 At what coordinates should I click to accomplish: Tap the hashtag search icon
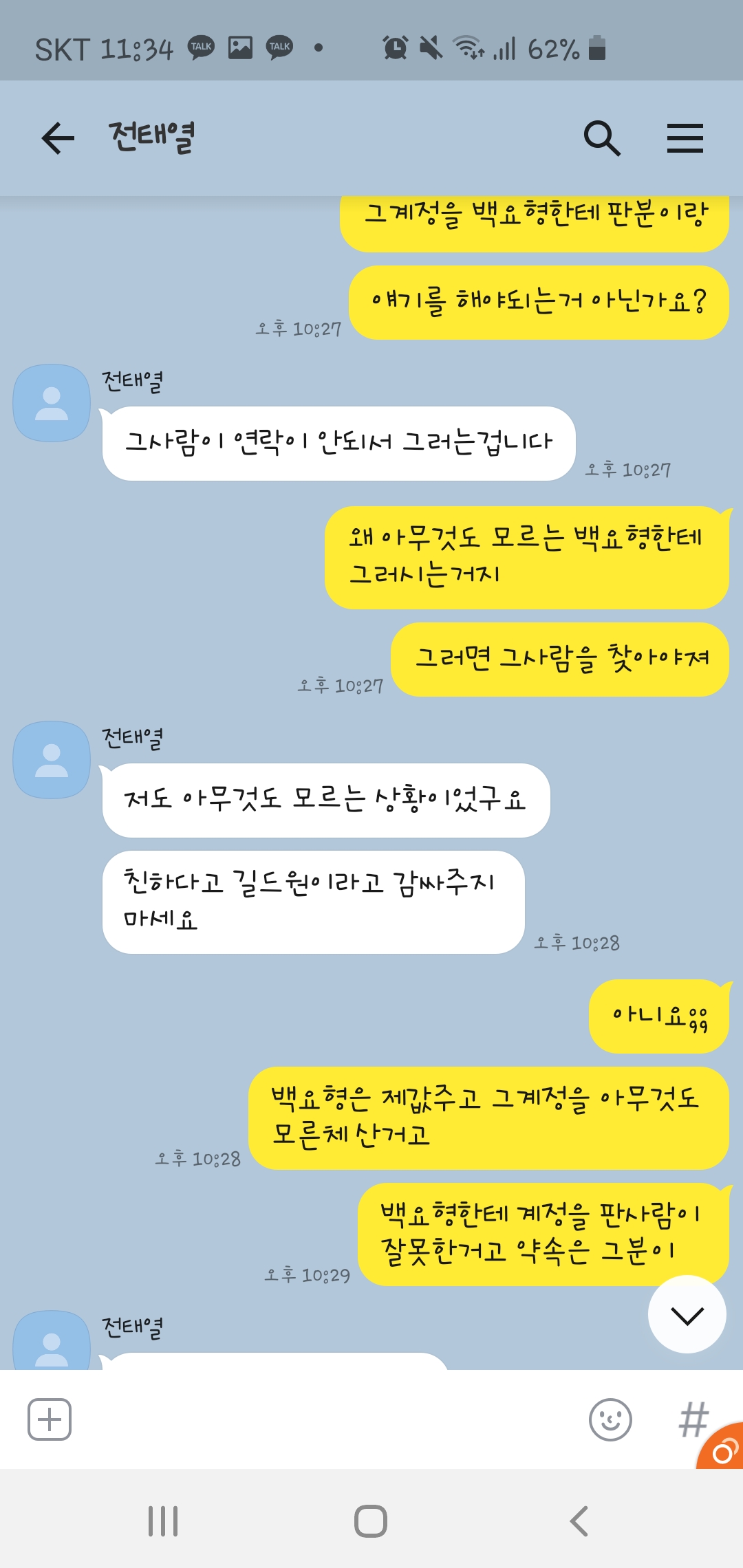click(x=691, y=1419)
